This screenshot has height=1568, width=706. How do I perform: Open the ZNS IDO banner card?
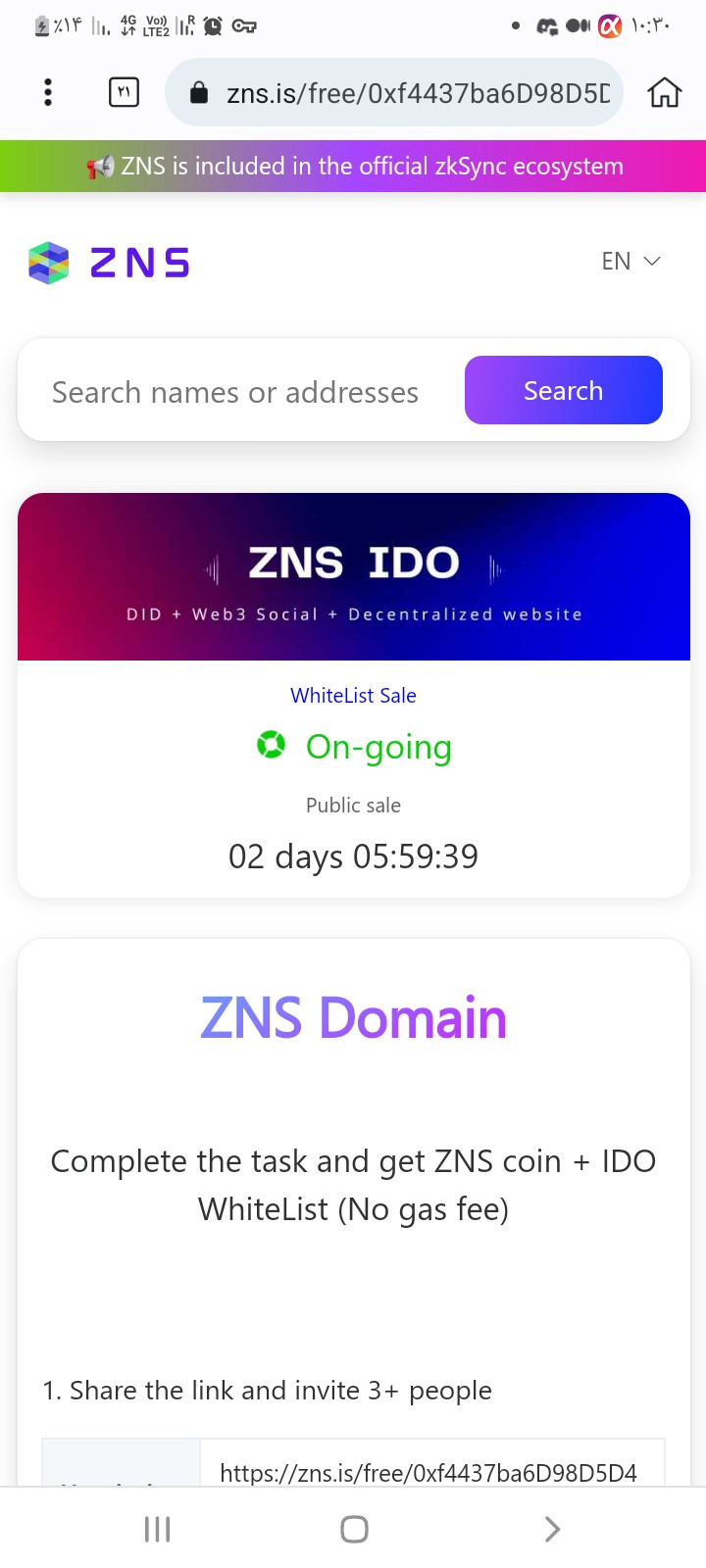click(354, 576)
